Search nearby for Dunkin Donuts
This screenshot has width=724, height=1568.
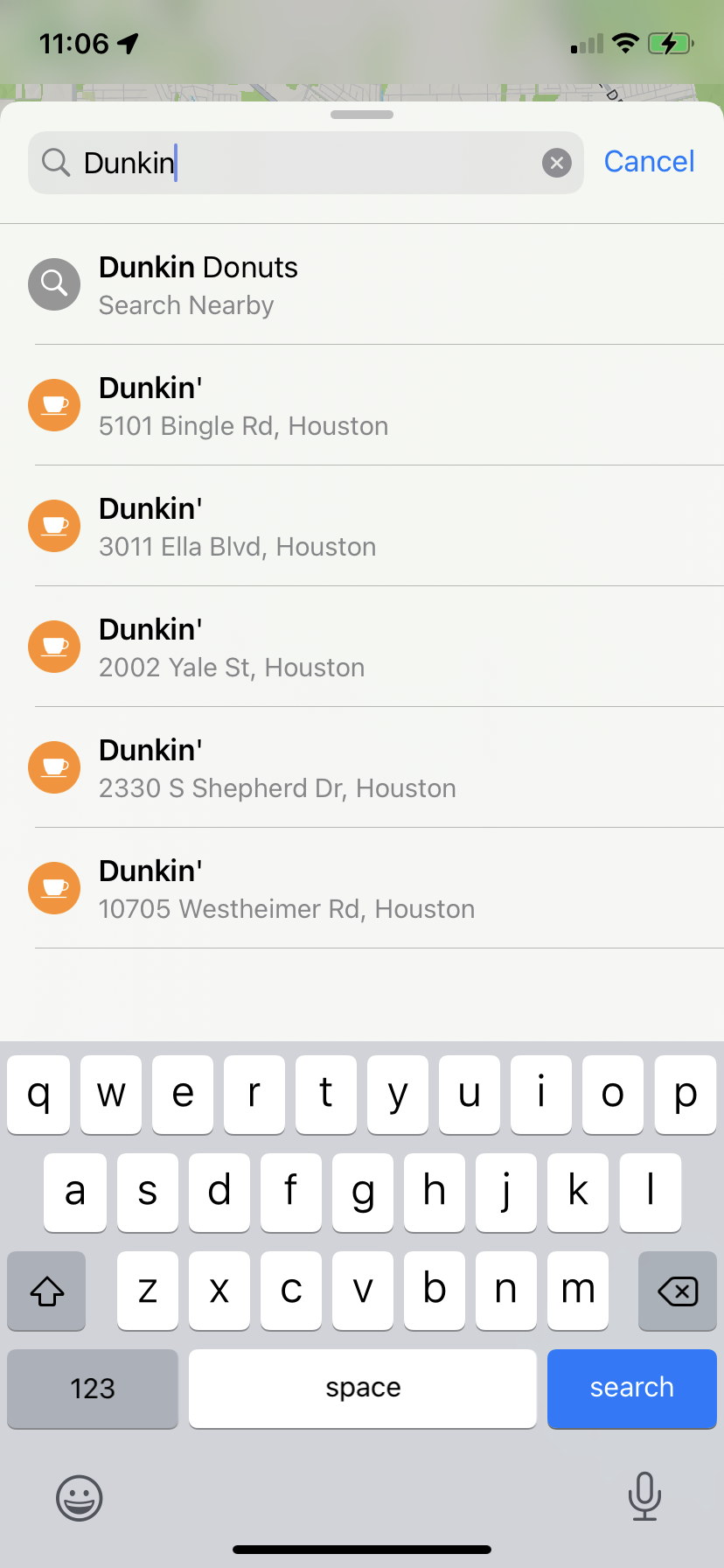[x=362, y=285]
